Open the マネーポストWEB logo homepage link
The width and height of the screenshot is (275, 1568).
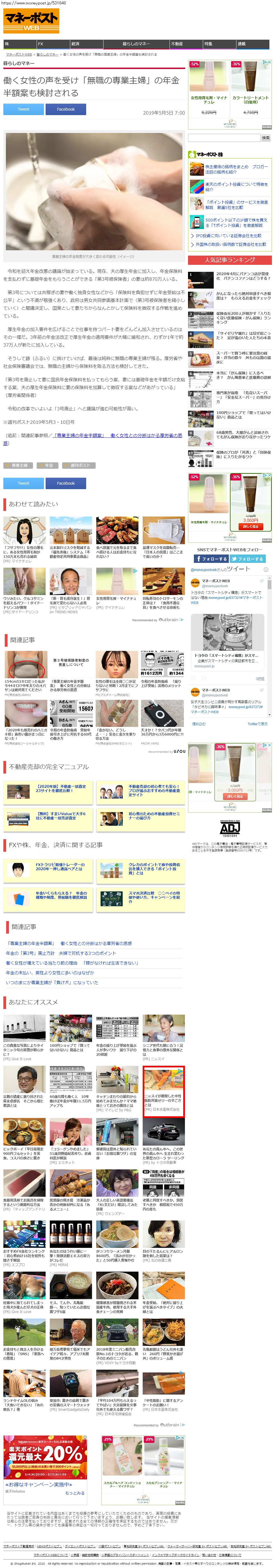(x=30, y=21)
